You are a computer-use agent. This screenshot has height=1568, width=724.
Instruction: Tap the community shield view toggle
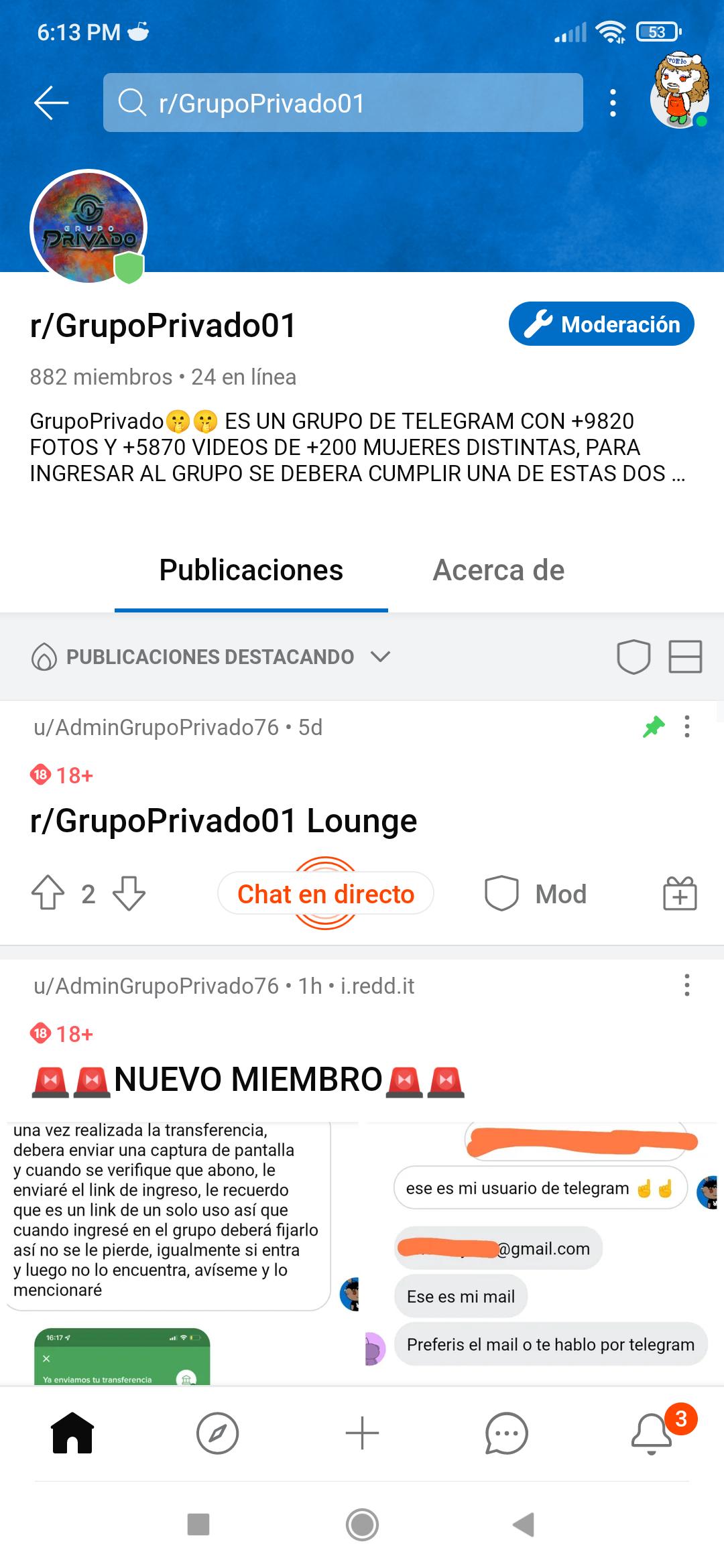tap(633, 657)
